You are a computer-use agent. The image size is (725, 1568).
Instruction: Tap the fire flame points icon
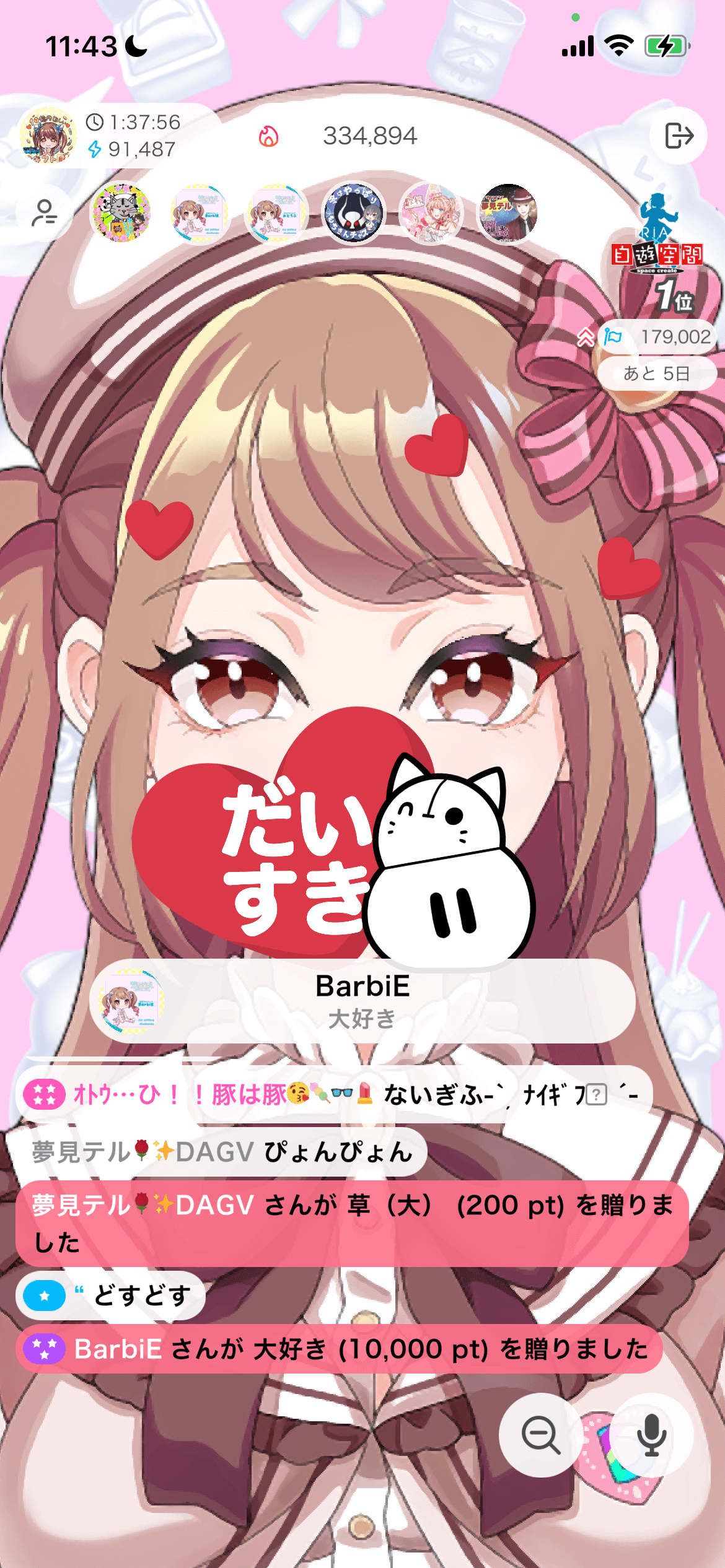click(268, 136)
